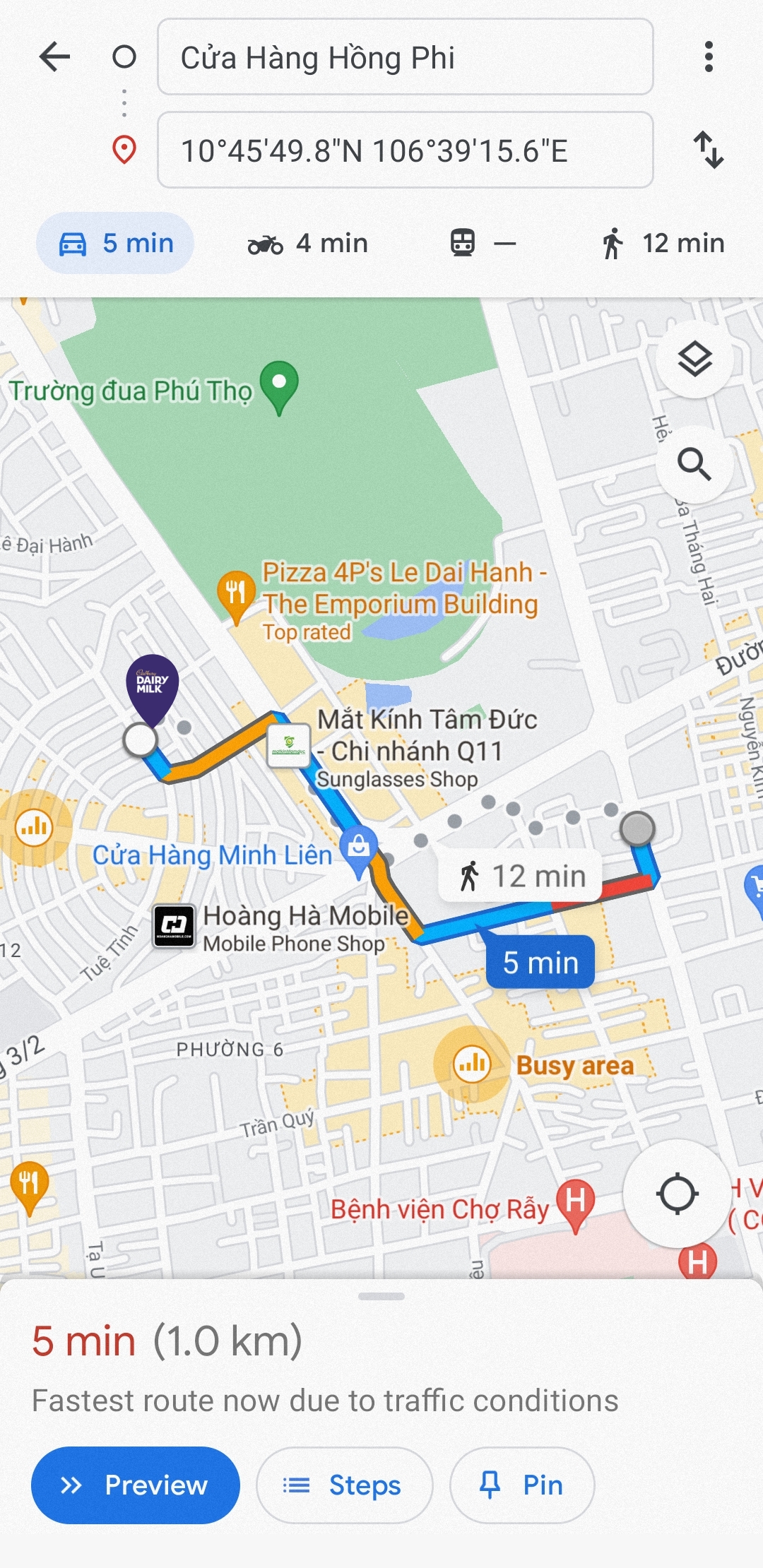Open the three-dot overflow menu
763x1568 pixels.
709,57
